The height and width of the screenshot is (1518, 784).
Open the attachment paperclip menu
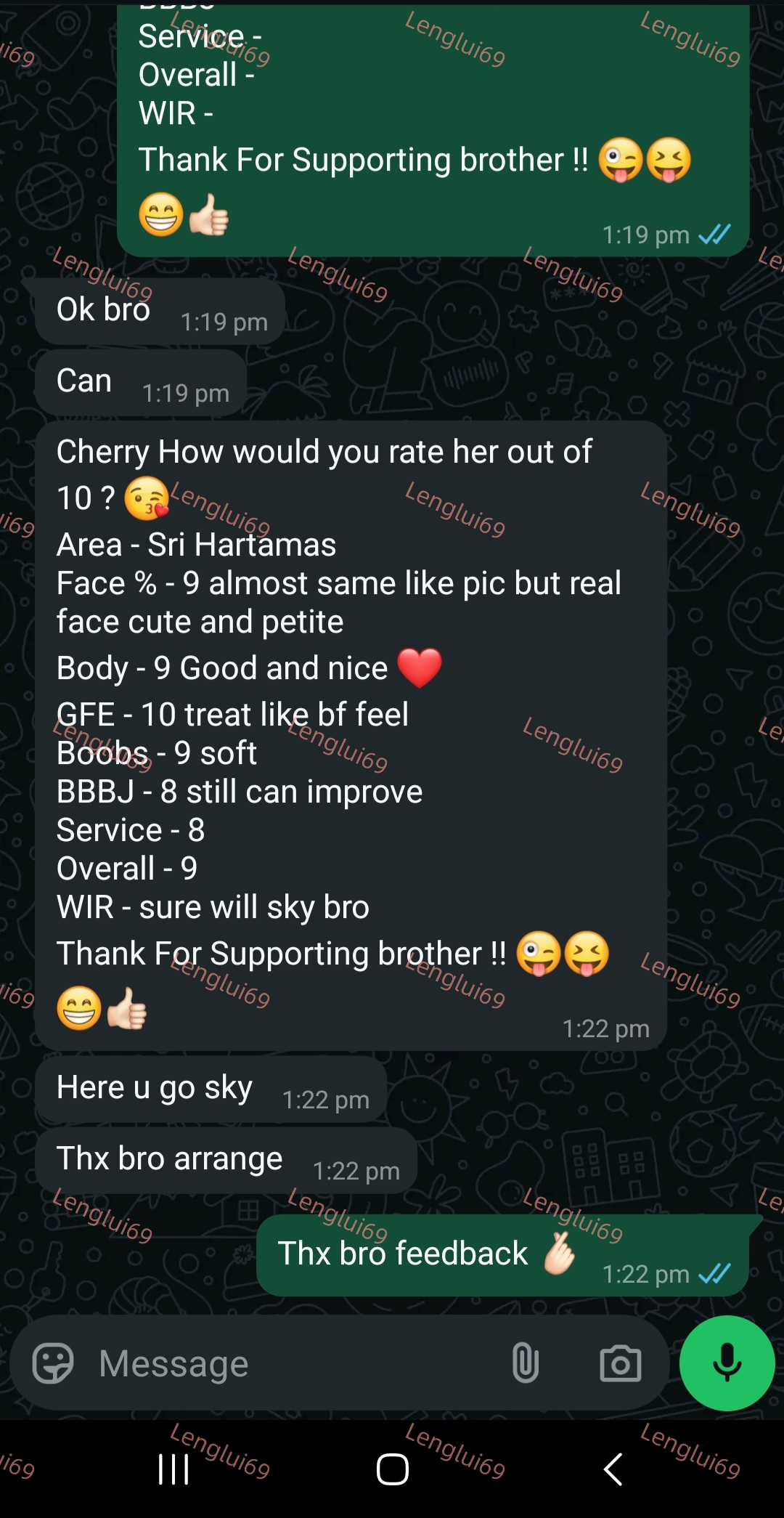[x=525, y=1363]
